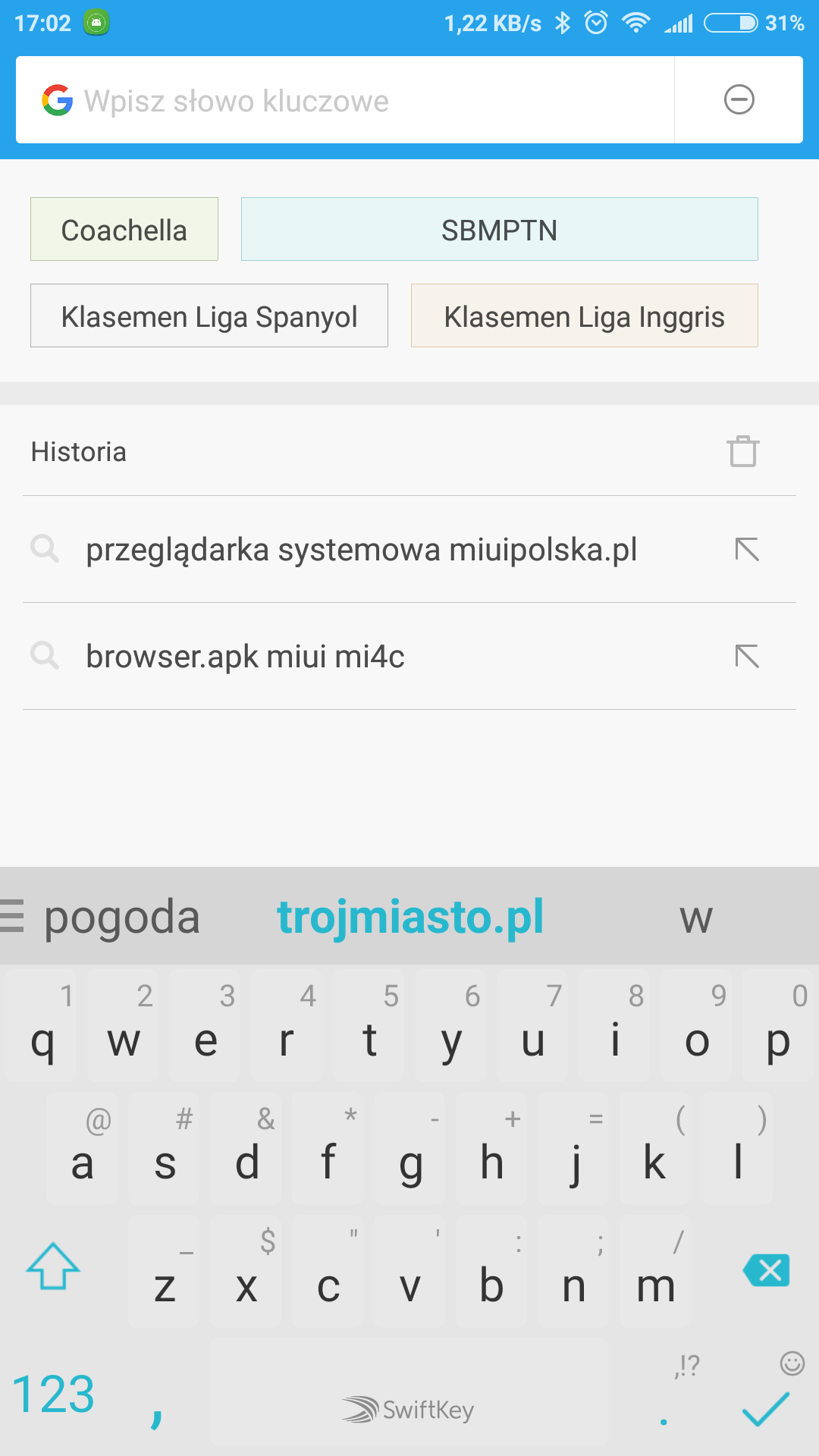Tap the circled minus icon in search bar

coord(739,100)
